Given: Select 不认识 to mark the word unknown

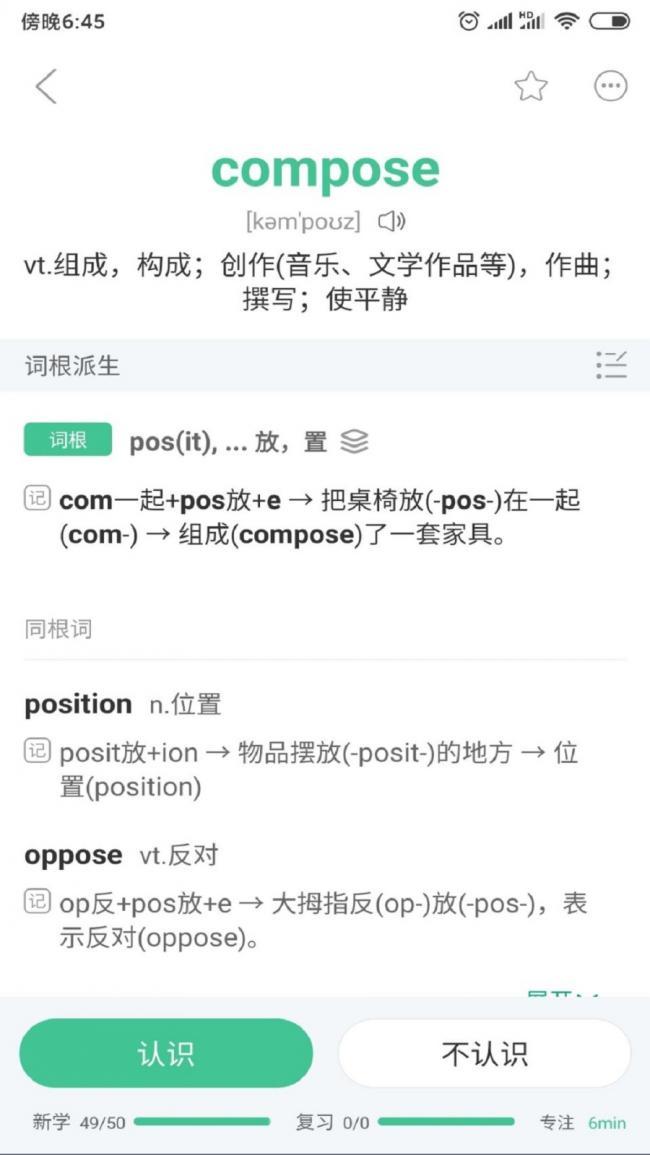Looking at the screenshot, I should (x=484, y=1053).
